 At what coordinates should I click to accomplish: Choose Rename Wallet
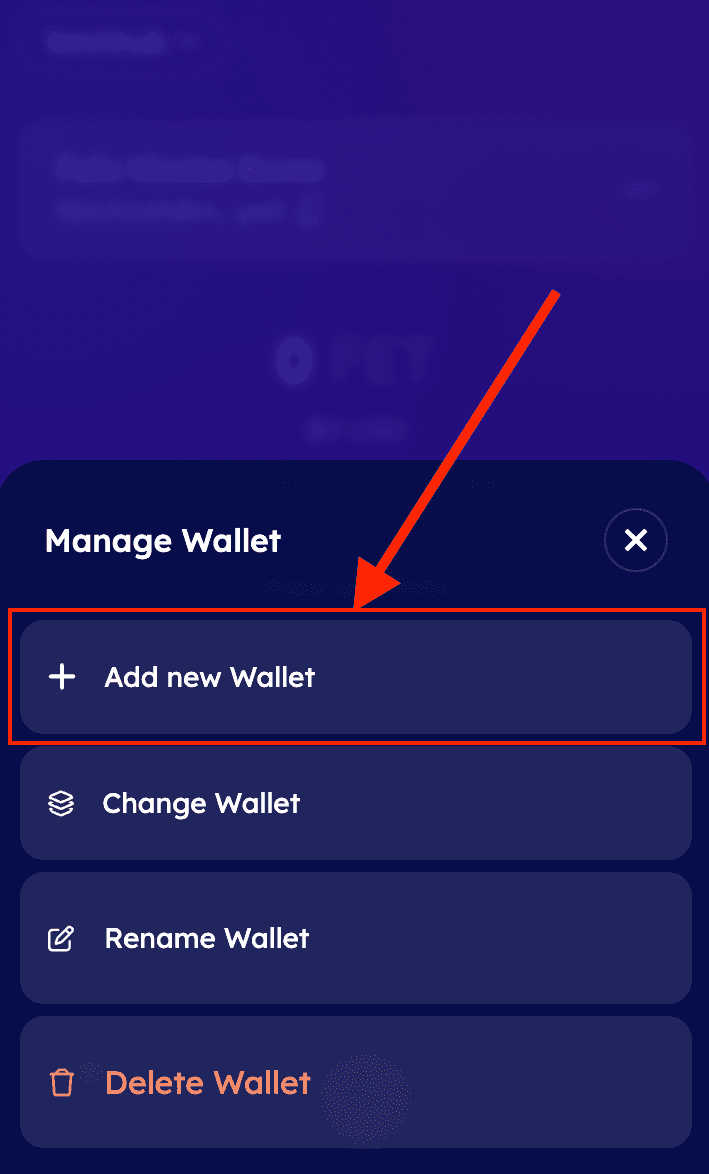[x=355, y=938]
